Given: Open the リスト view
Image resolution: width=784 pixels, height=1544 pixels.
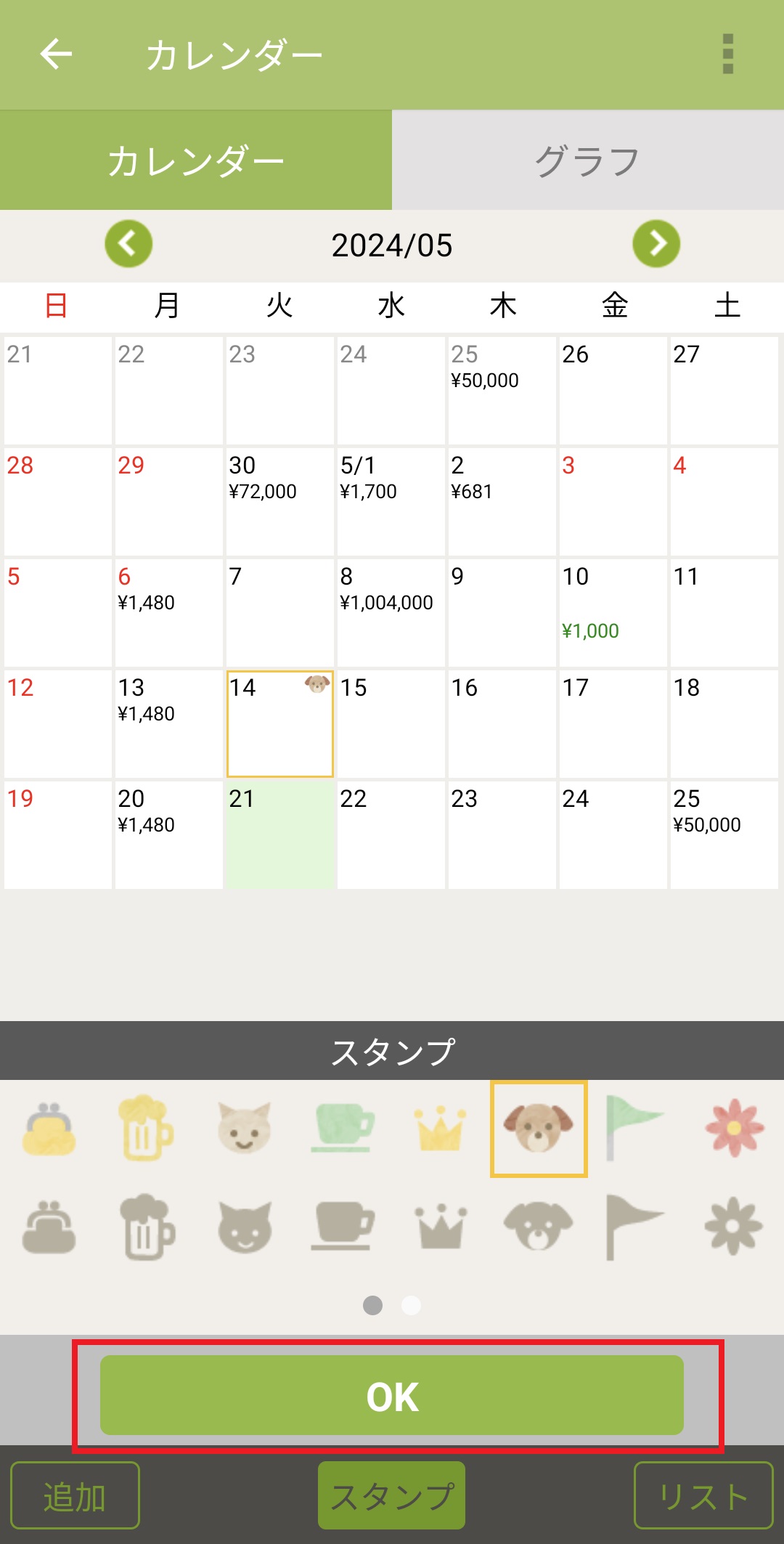Looking at the screenshot, I should pyautogui.click(x=703, y=1495).
